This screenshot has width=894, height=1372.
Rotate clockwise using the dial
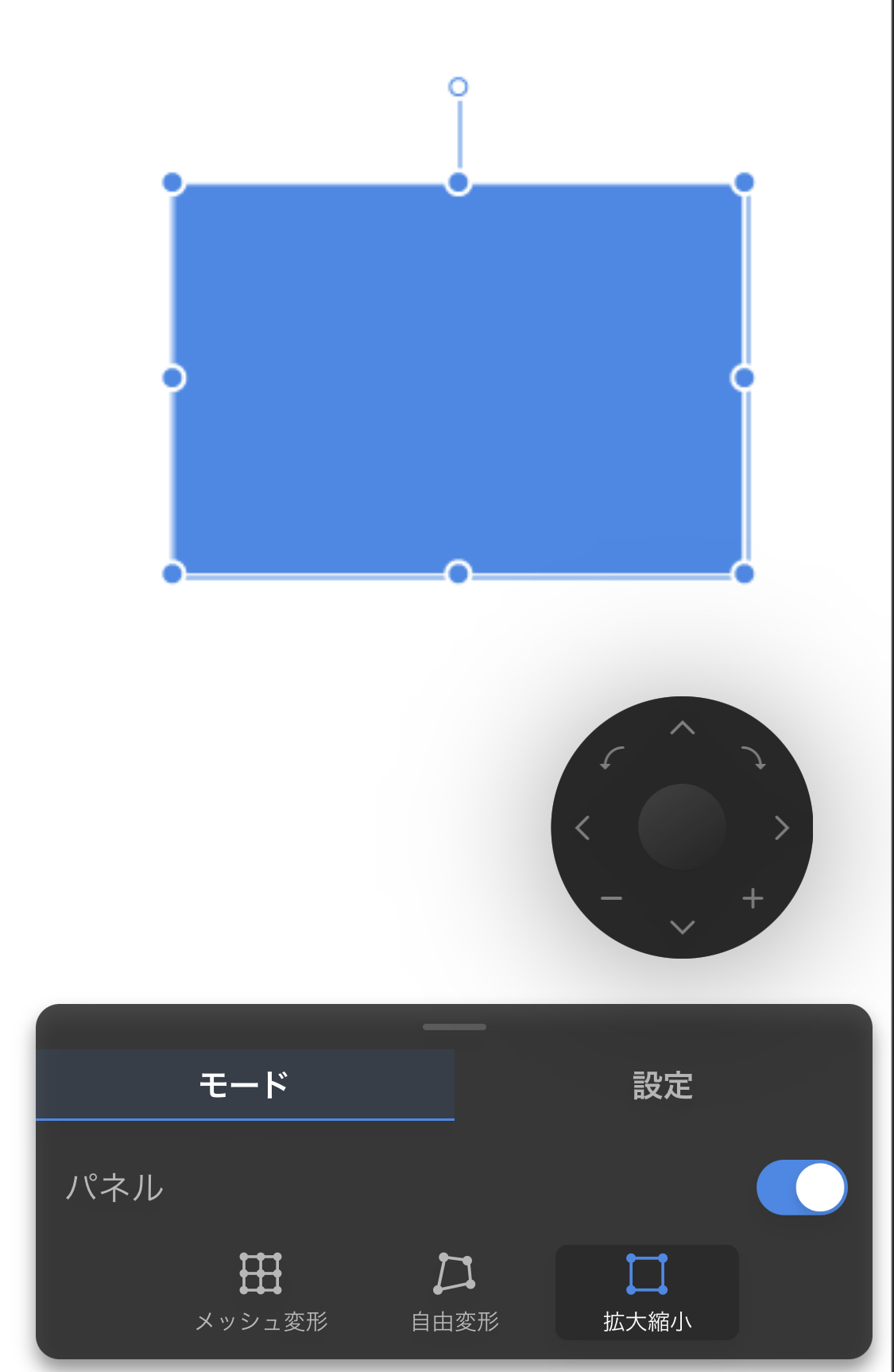[753, 758]
